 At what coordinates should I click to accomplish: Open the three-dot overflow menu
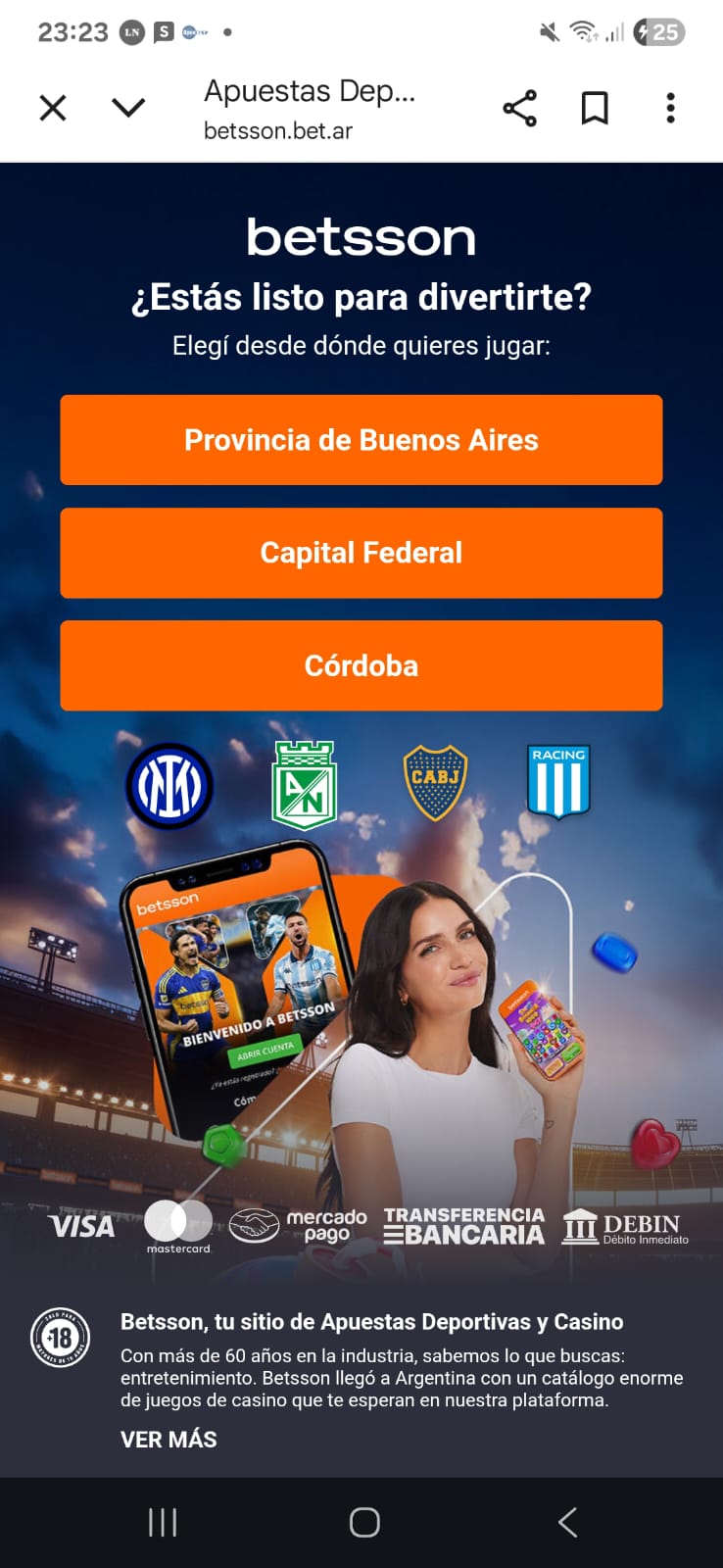tap(670, 108)
